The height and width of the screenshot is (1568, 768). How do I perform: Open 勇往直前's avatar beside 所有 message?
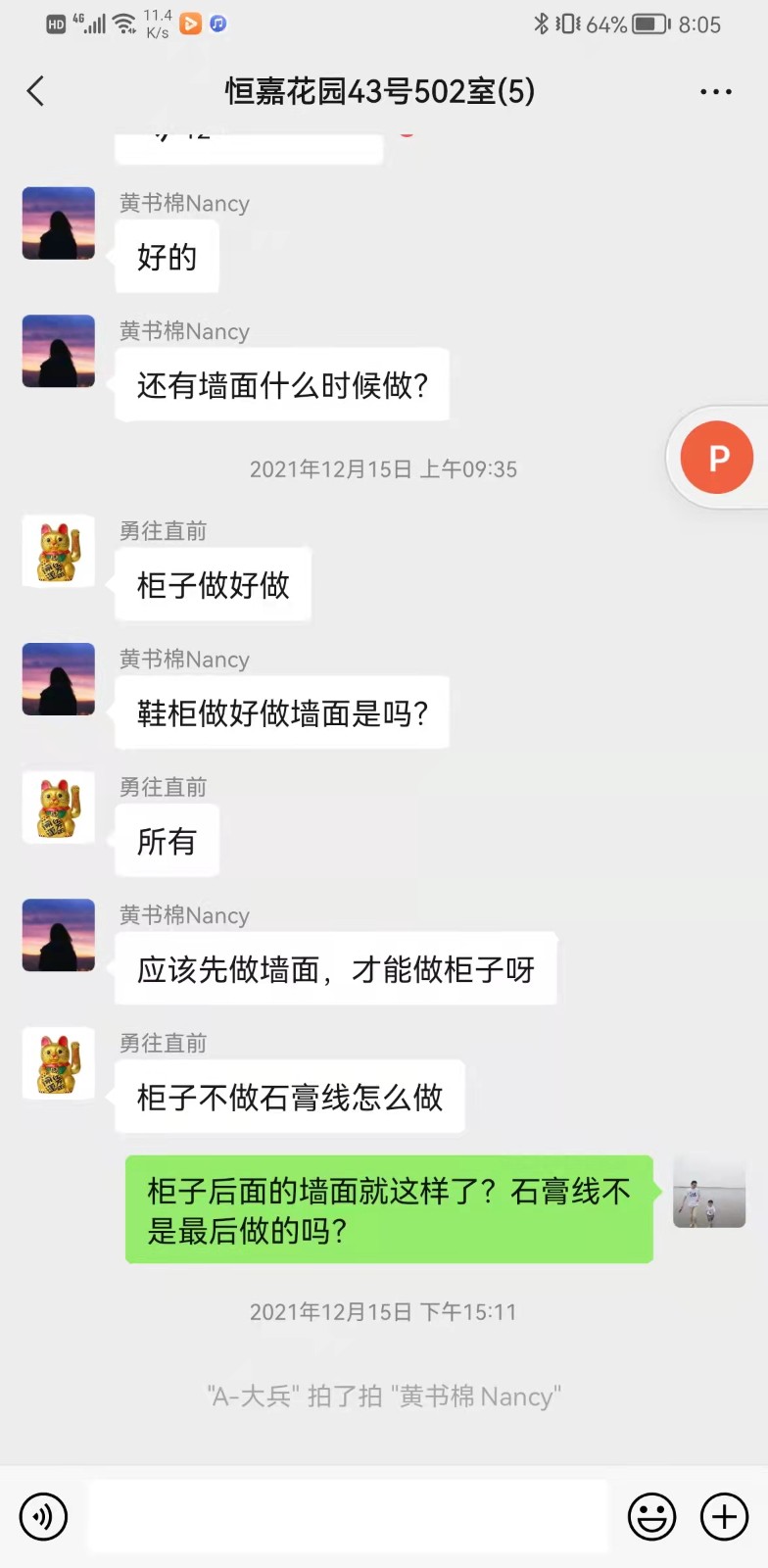59,807
